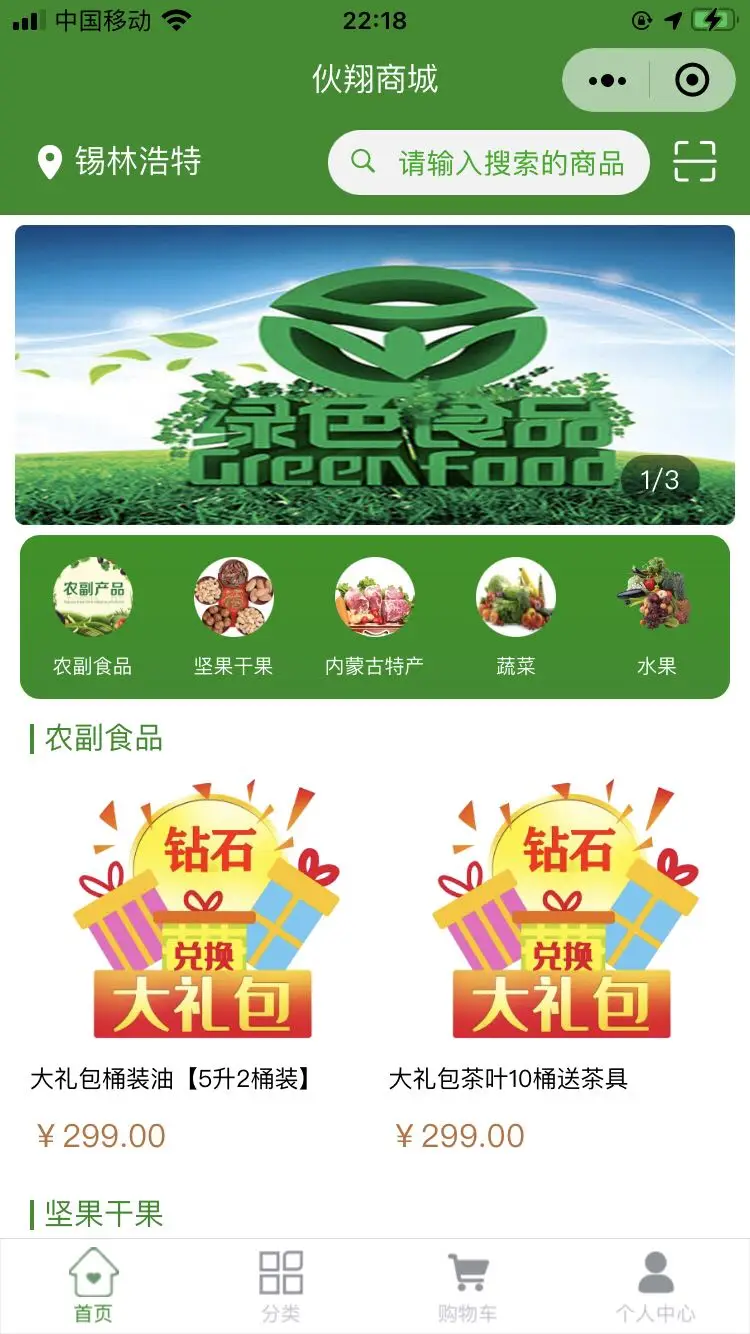Tap the product search box
Viewport: 750px width, 1334px height.
click(489, 162)
